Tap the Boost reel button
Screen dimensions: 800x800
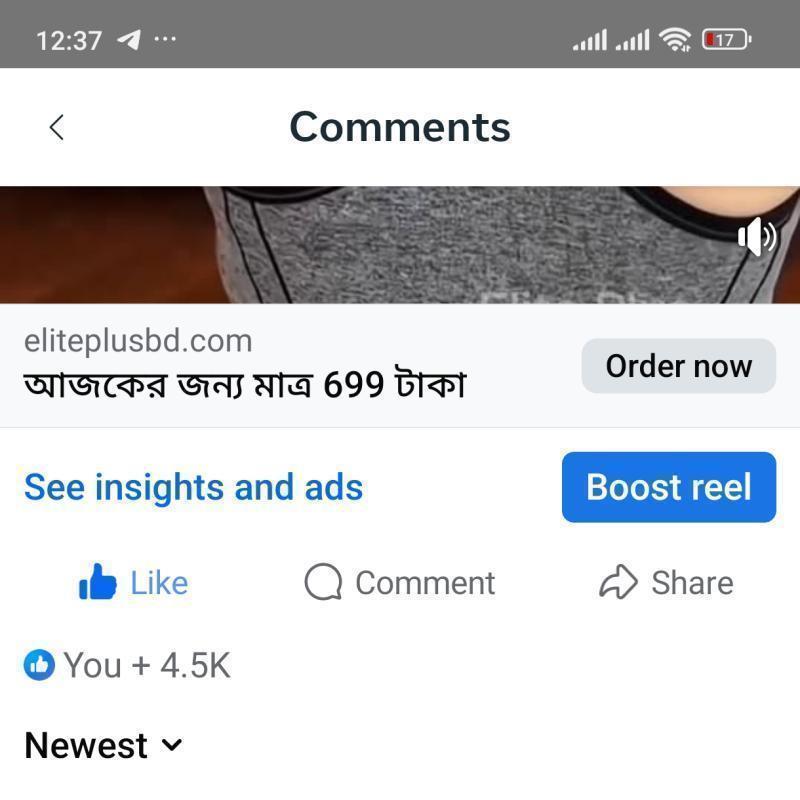coord(669,487)
